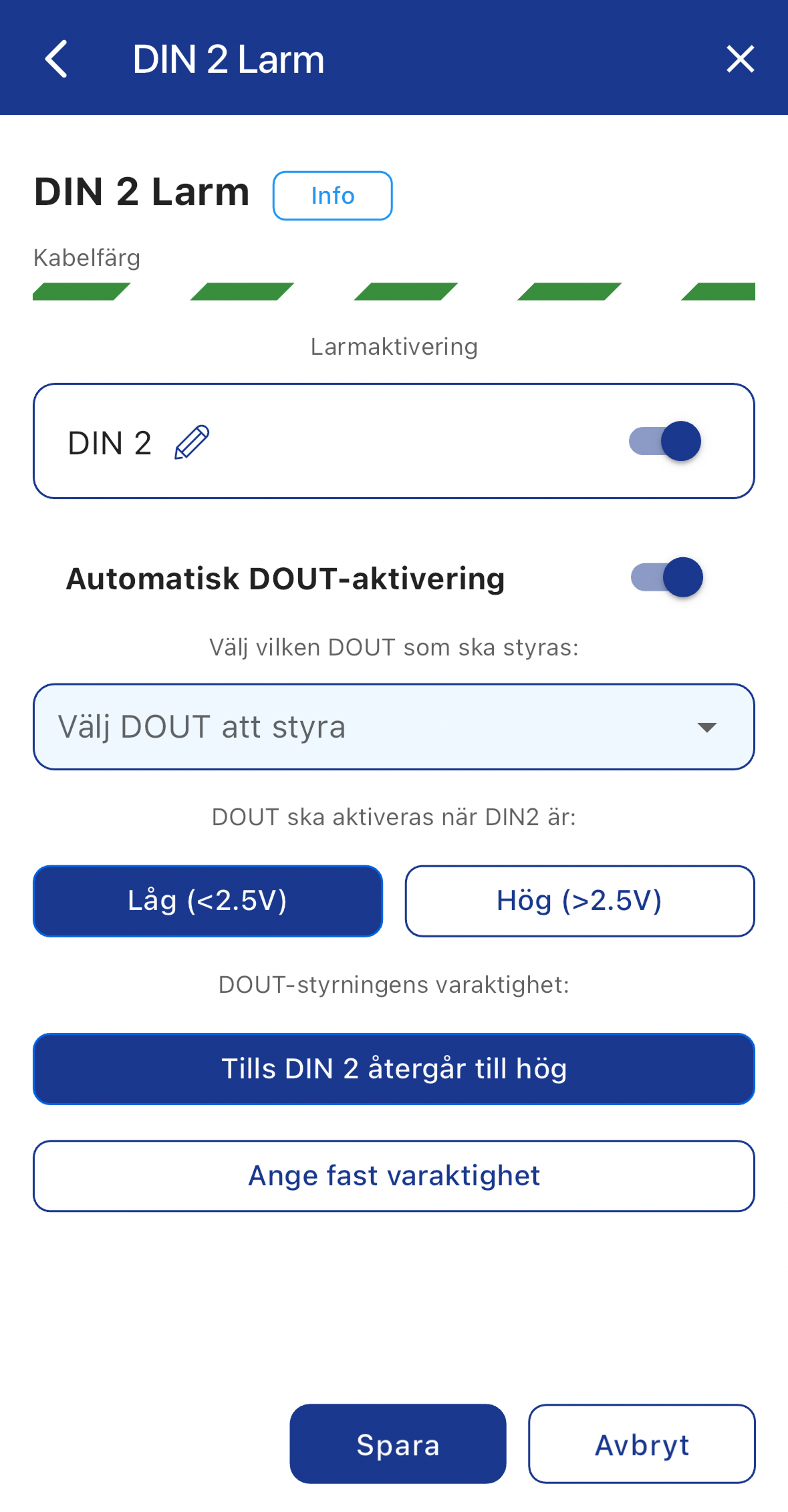
Task: Expand the Välj DOUT att styra dropdown
Action: pos(394,726)
